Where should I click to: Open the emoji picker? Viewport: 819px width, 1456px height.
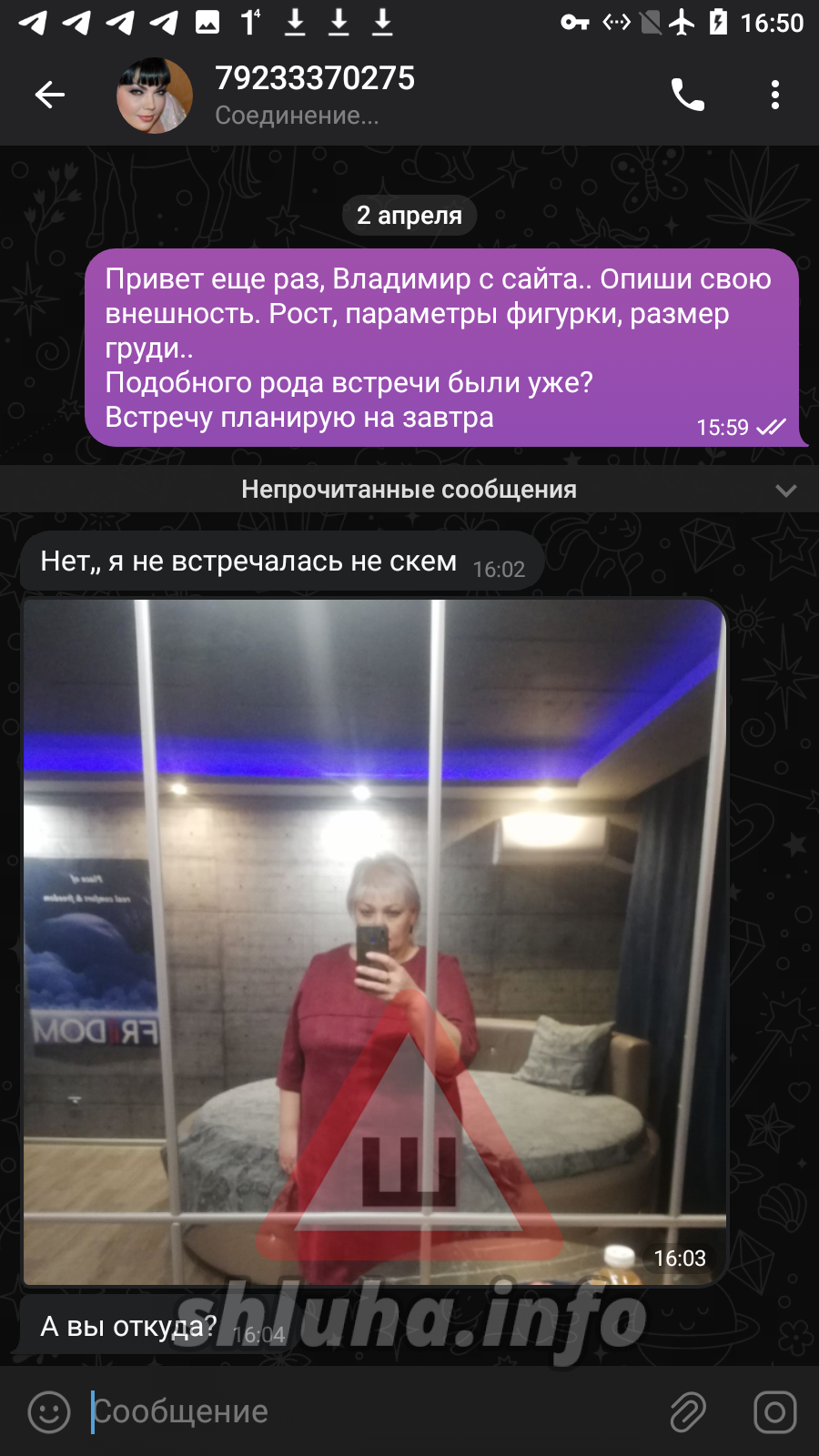click(x=49, y=1412)
